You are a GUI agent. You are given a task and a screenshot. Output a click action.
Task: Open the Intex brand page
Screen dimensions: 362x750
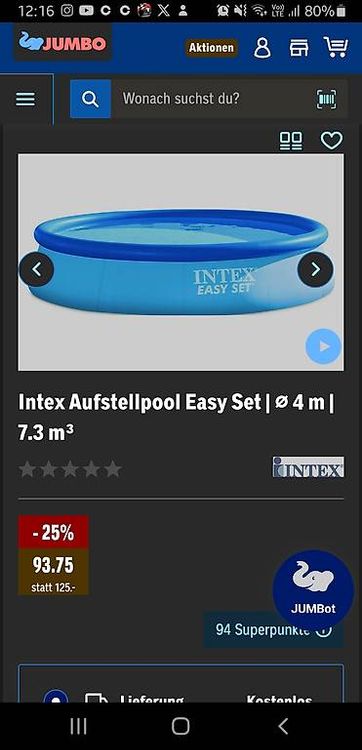coord(308,467)
